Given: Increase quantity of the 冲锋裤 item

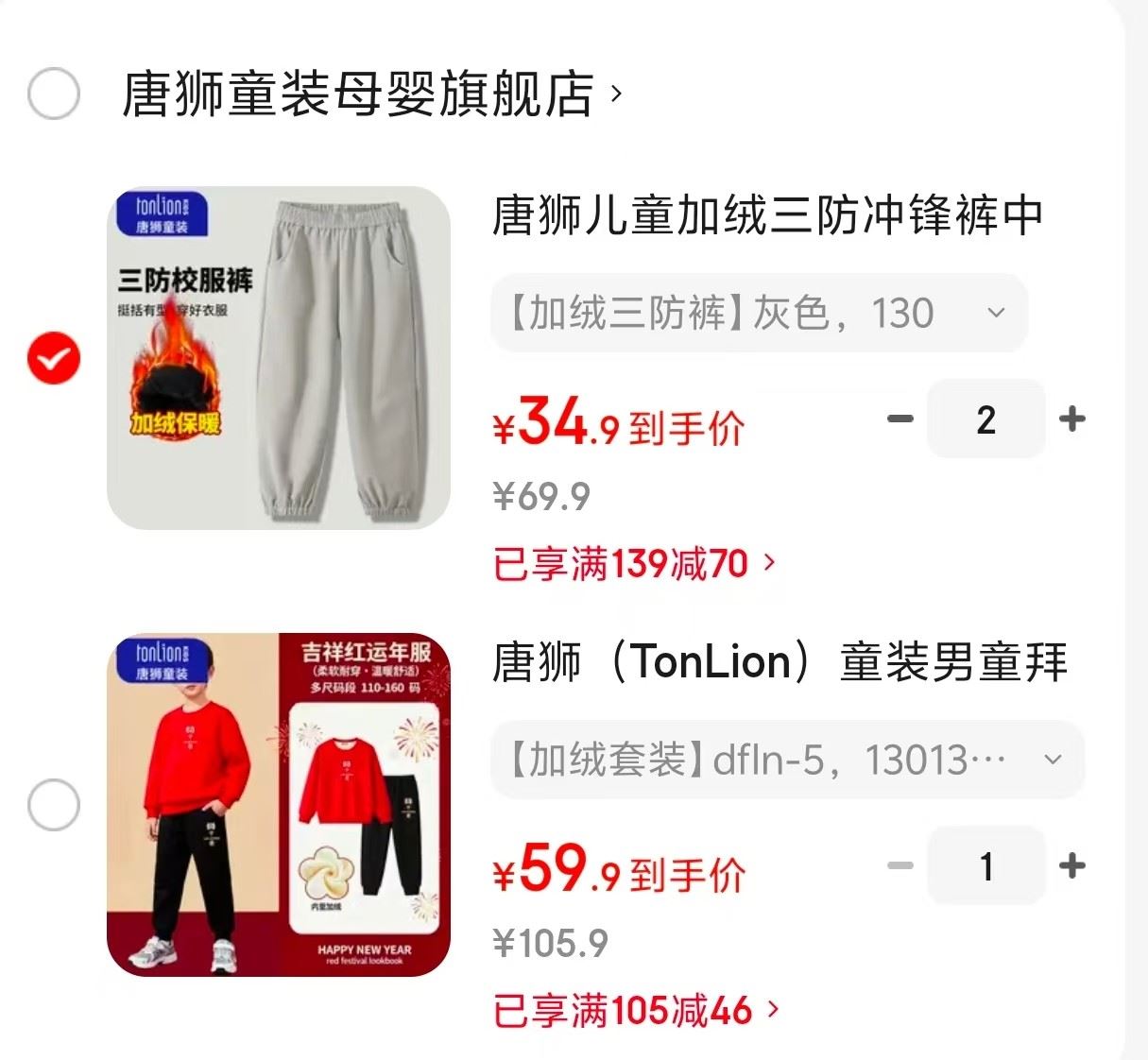Looking at the screenshot, I should (x=1072, y=419).
